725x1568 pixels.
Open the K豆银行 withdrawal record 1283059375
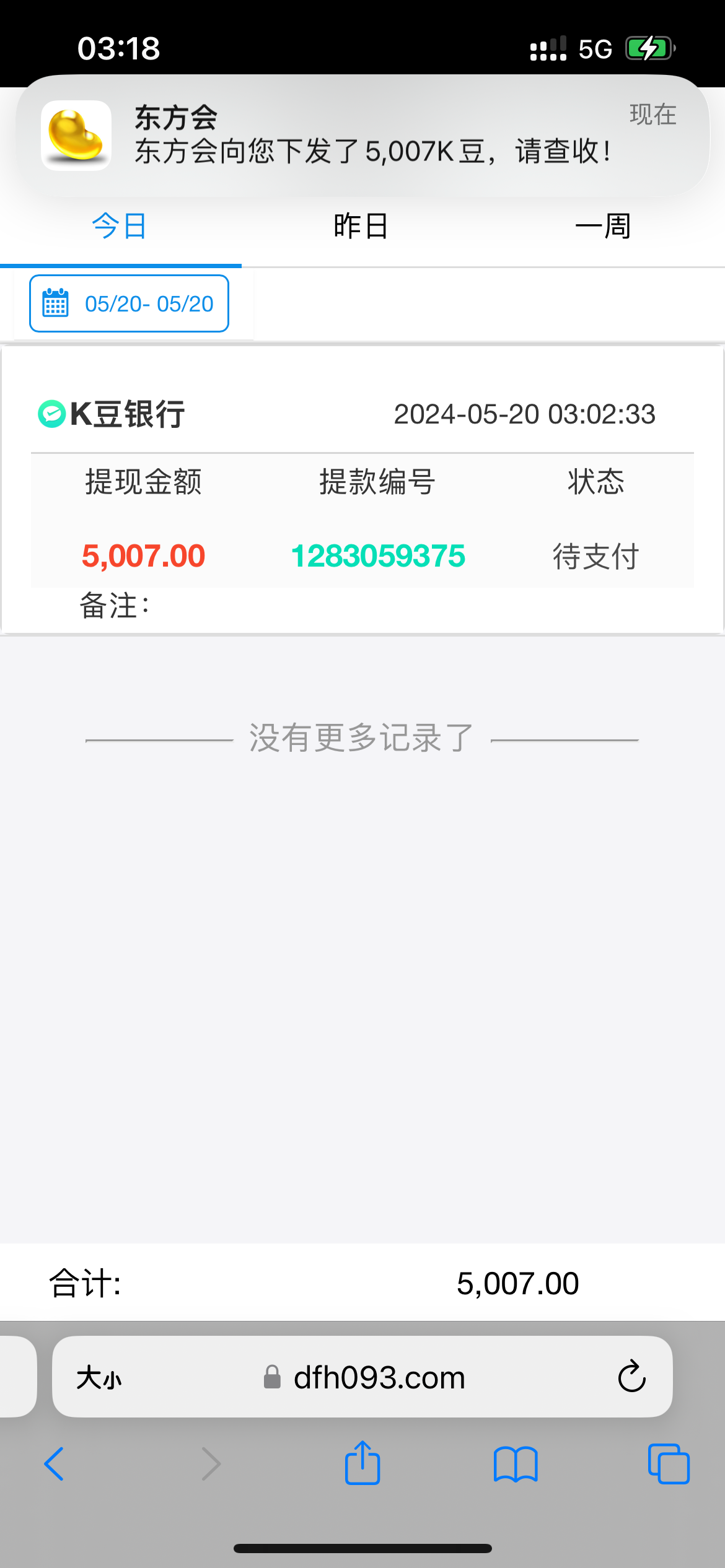pos(377,555)
